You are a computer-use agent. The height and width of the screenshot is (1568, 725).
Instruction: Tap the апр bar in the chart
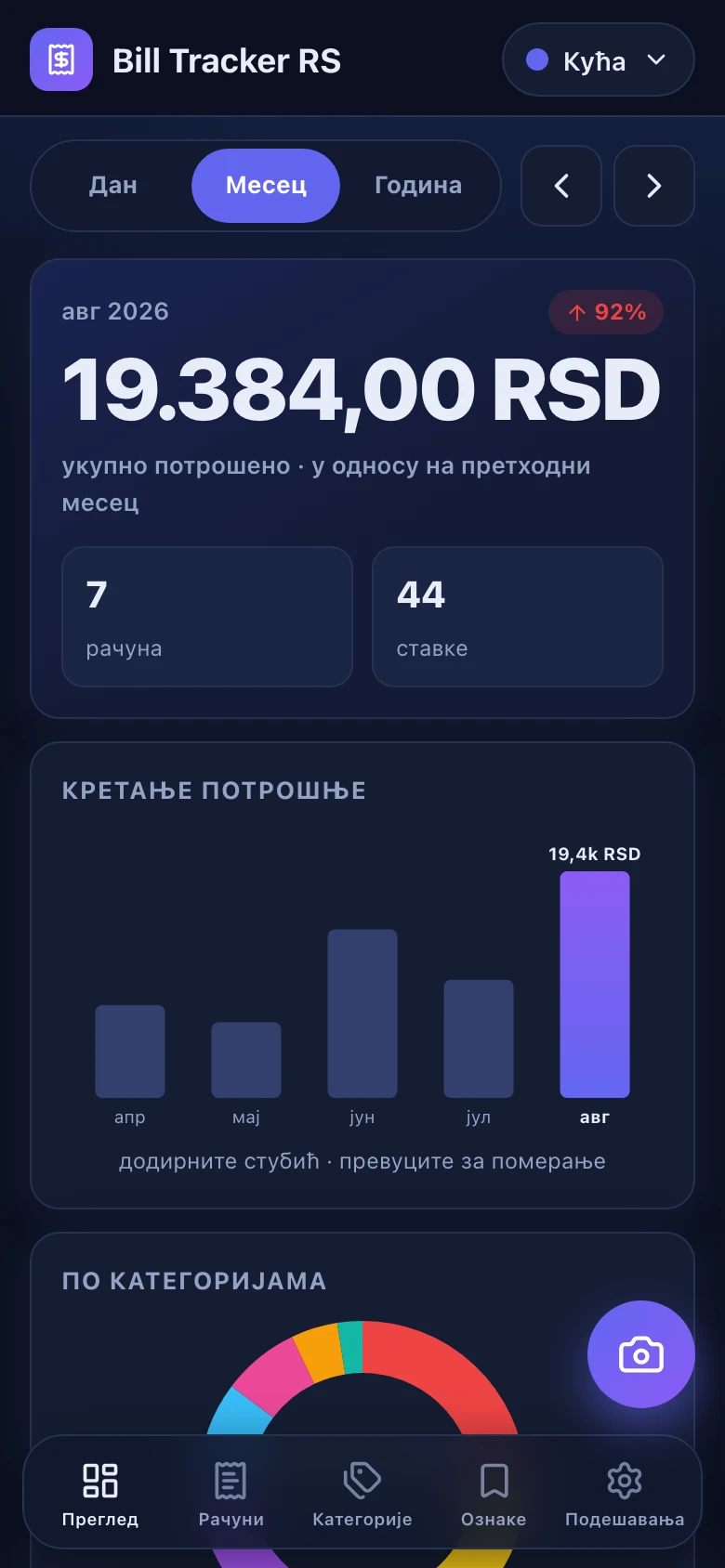click(130, 1052)
